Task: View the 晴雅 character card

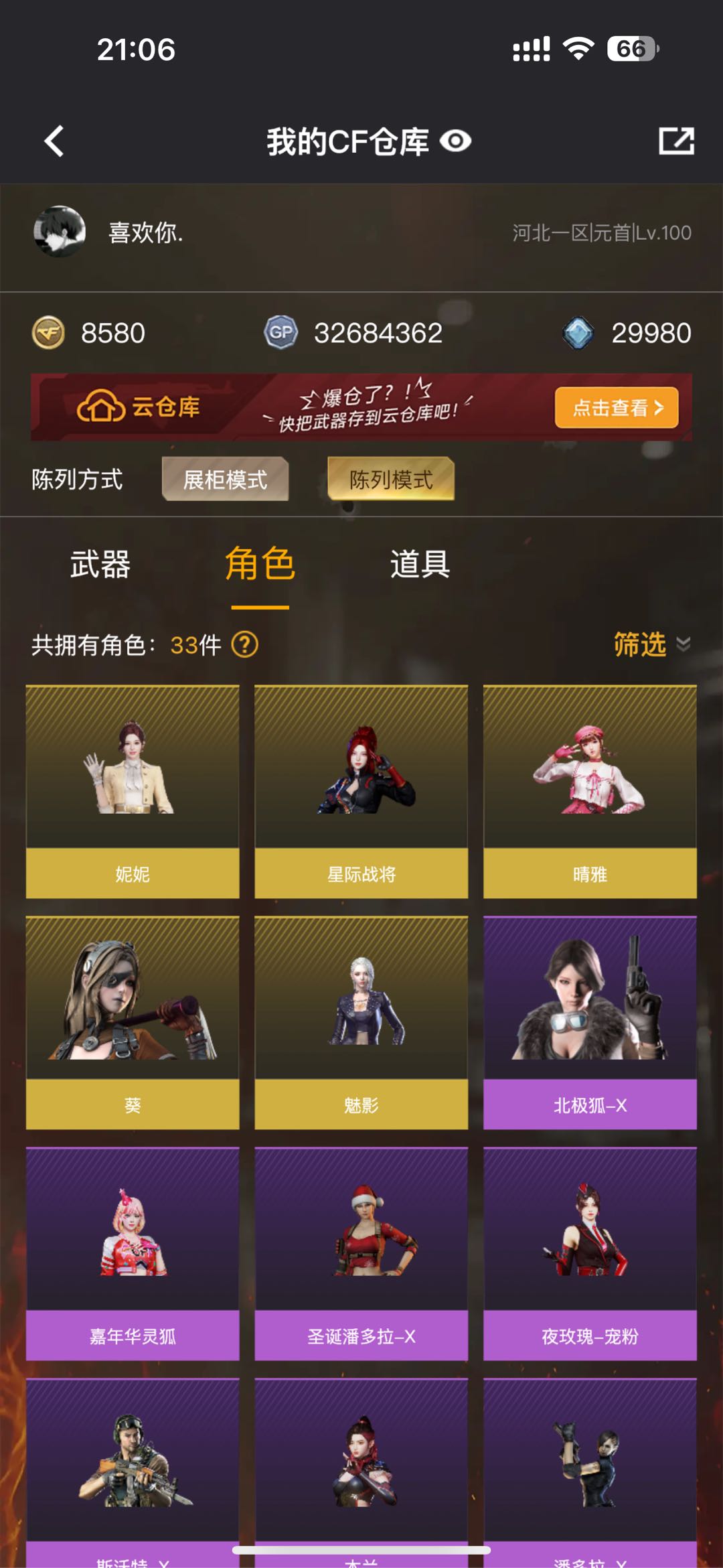Action: (590, 792)
